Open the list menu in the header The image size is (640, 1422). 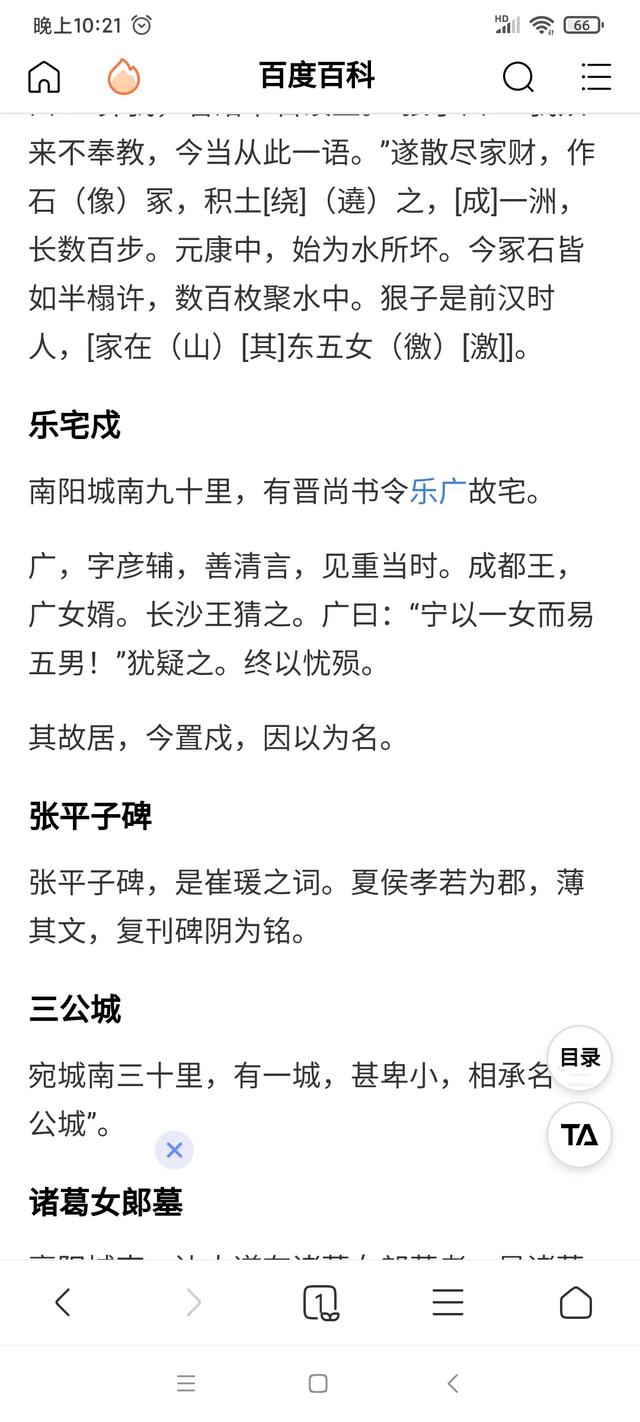pos(596,76)
